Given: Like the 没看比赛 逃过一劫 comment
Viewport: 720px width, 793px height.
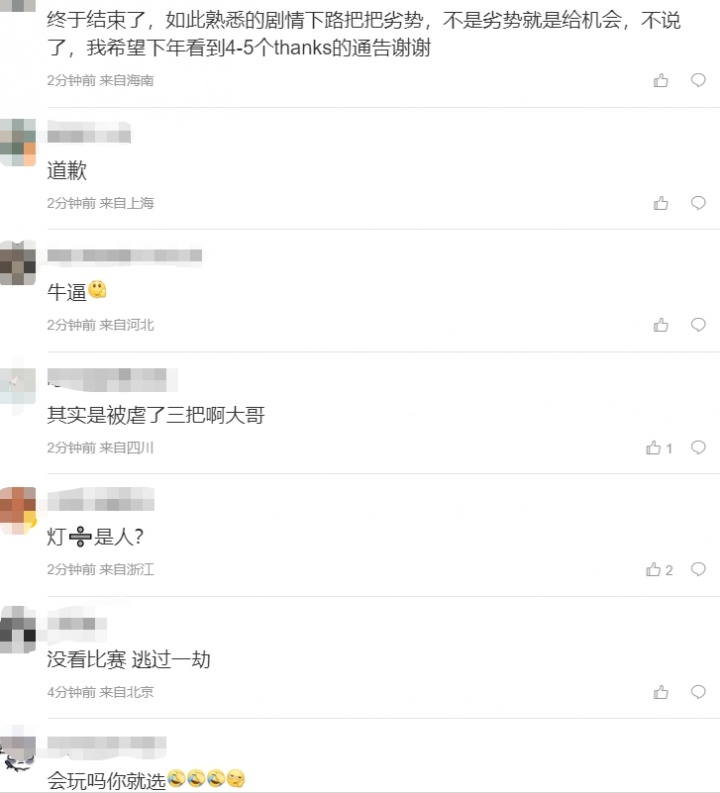Looking at the screenshot, I should pos(661,692).
